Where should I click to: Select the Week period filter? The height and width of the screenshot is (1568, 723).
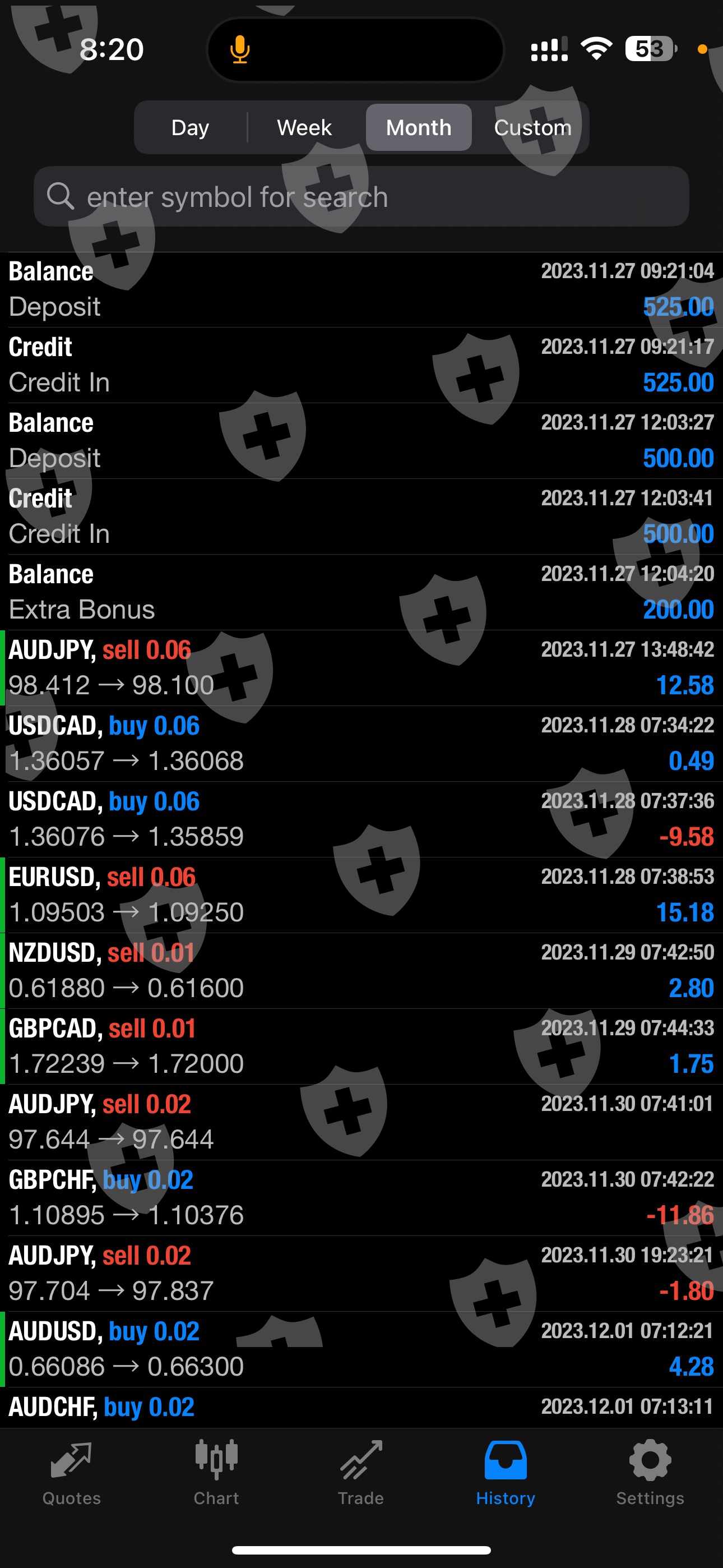[x=304, y=127]
